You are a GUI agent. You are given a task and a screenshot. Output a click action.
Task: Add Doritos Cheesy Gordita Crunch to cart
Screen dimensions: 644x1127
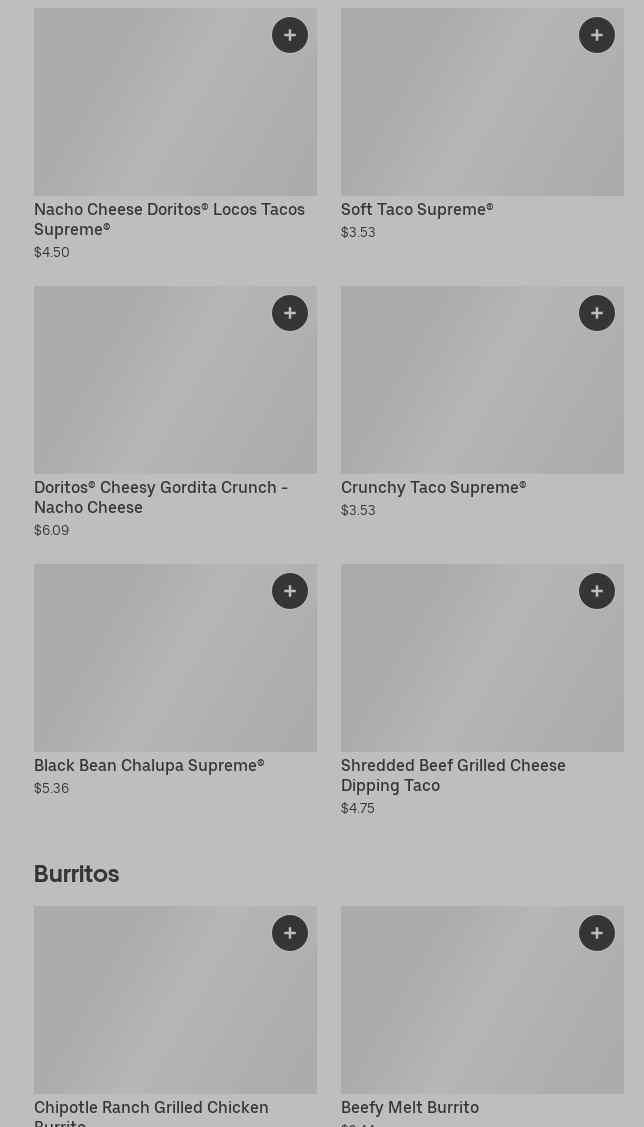290,313
